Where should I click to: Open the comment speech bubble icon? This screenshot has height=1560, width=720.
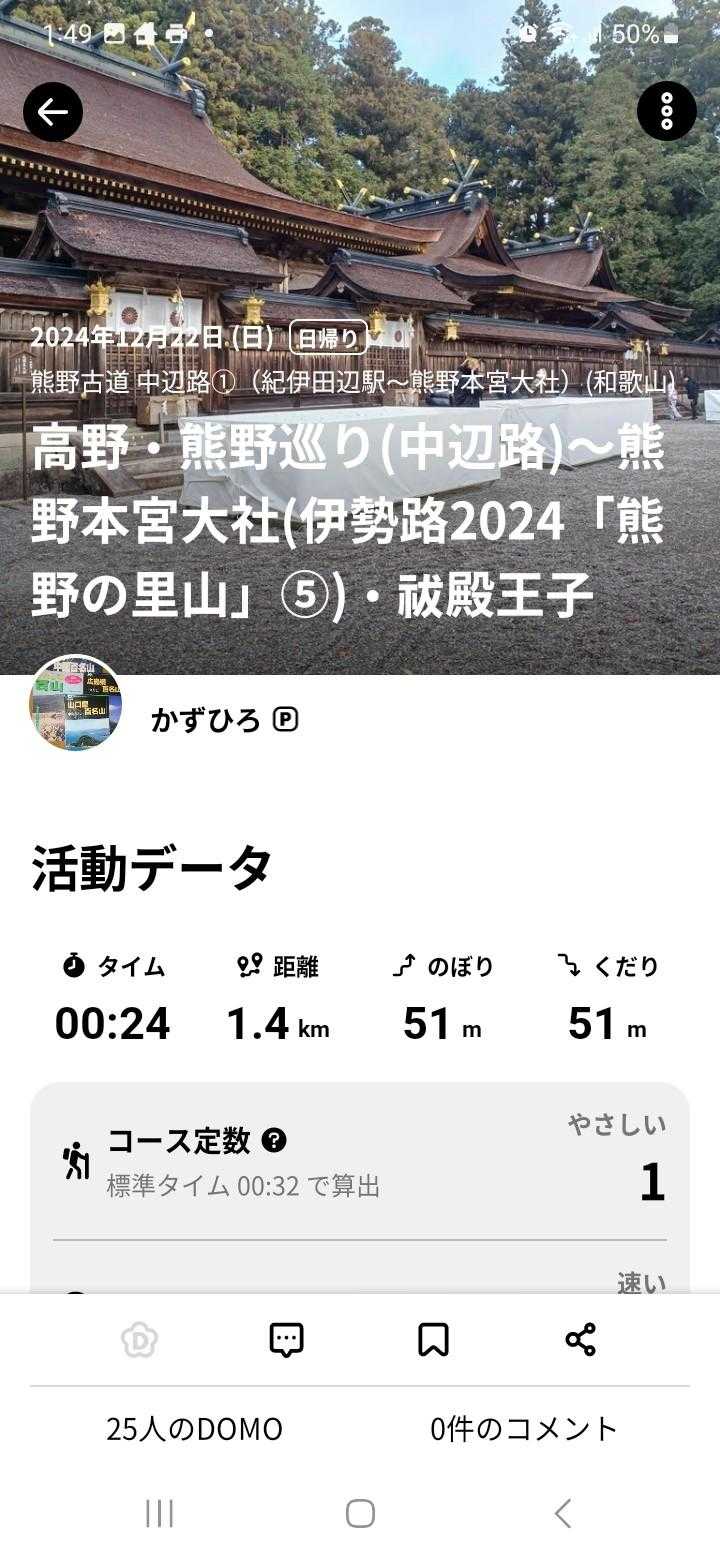[x=286, y=1339]
